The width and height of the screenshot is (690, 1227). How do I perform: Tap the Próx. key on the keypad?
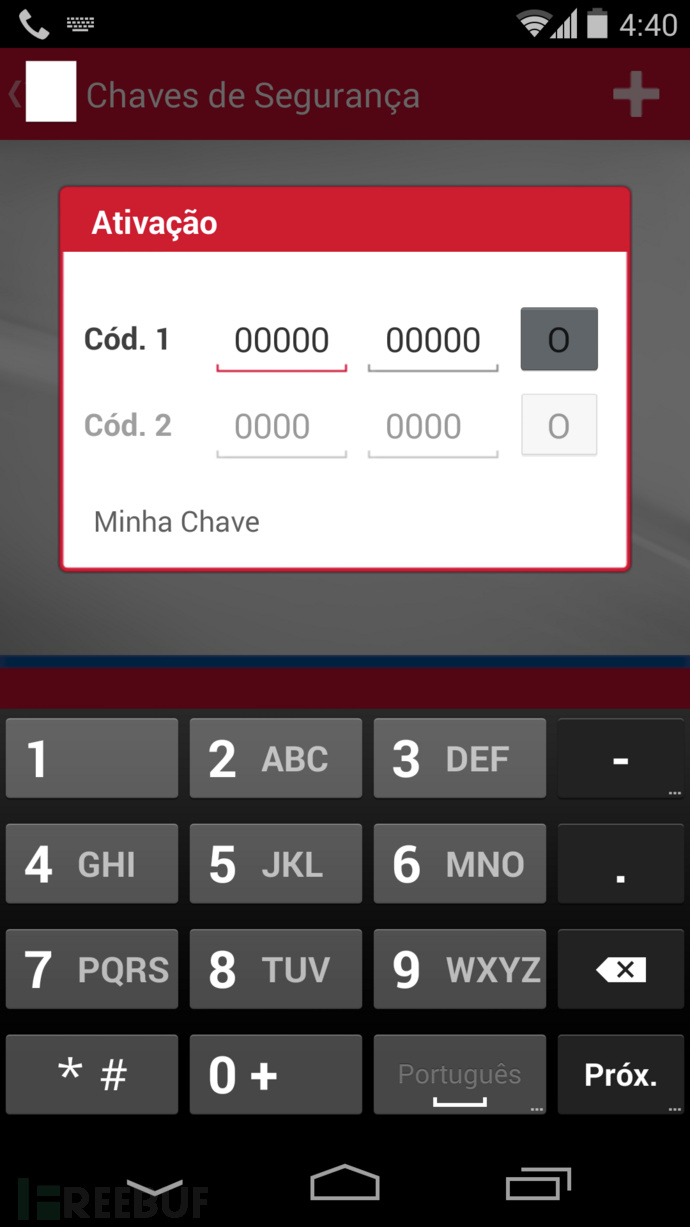[x=620, y=1075]
